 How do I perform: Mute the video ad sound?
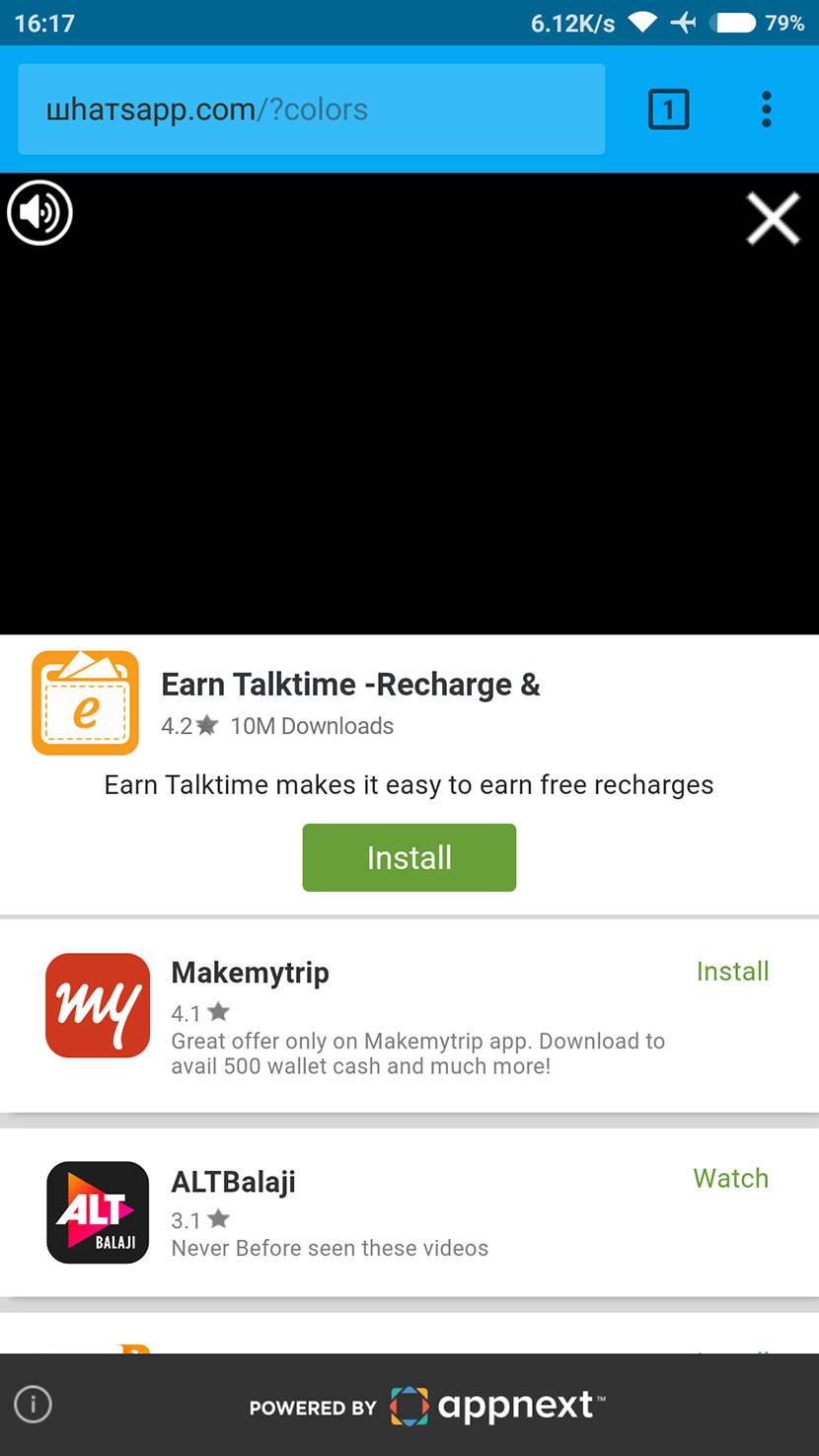pyautogui.click(x=39, y=212)
